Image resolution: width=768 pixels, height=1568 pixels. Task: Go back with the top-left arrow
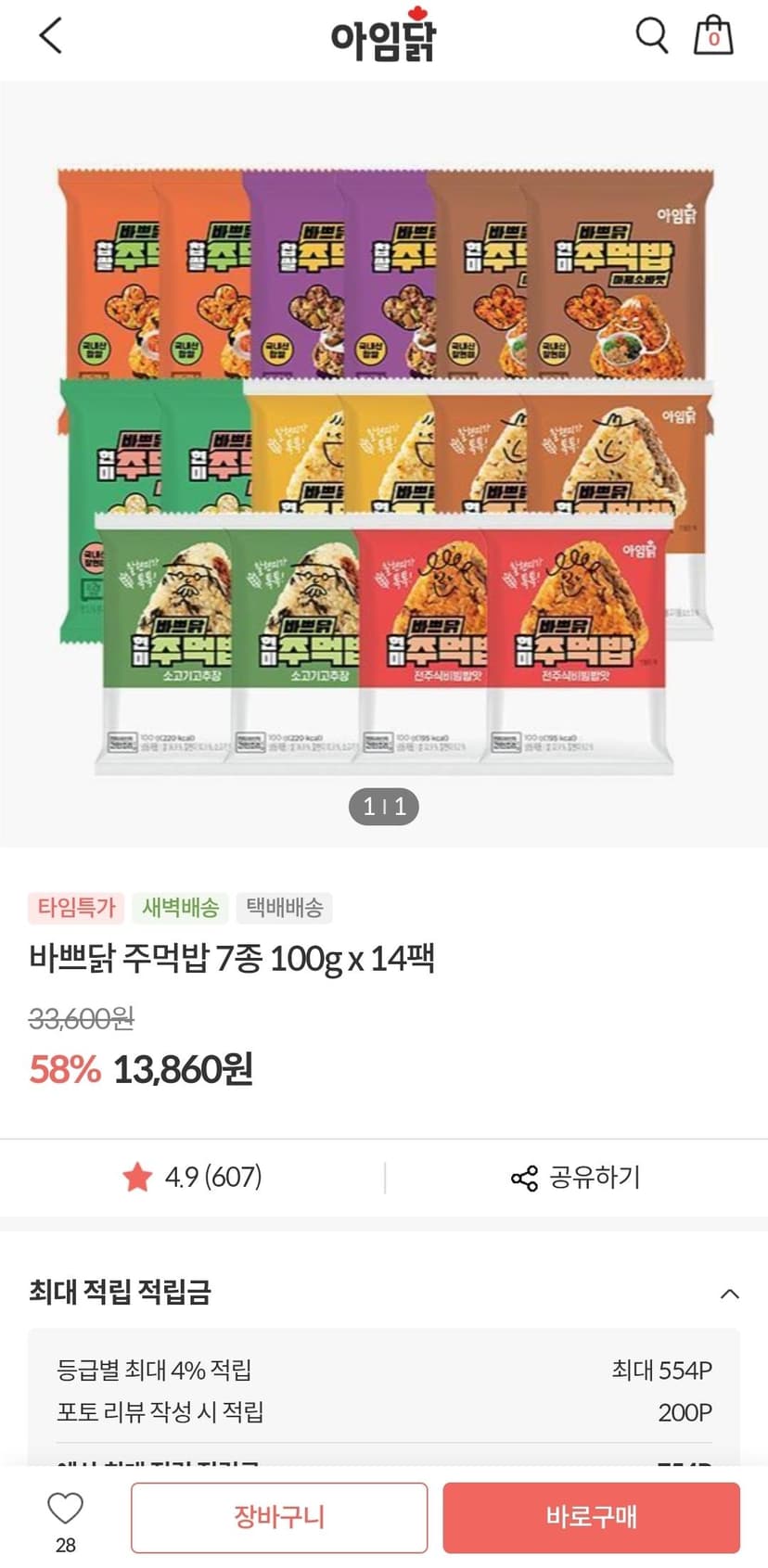(x=50, y=36)
